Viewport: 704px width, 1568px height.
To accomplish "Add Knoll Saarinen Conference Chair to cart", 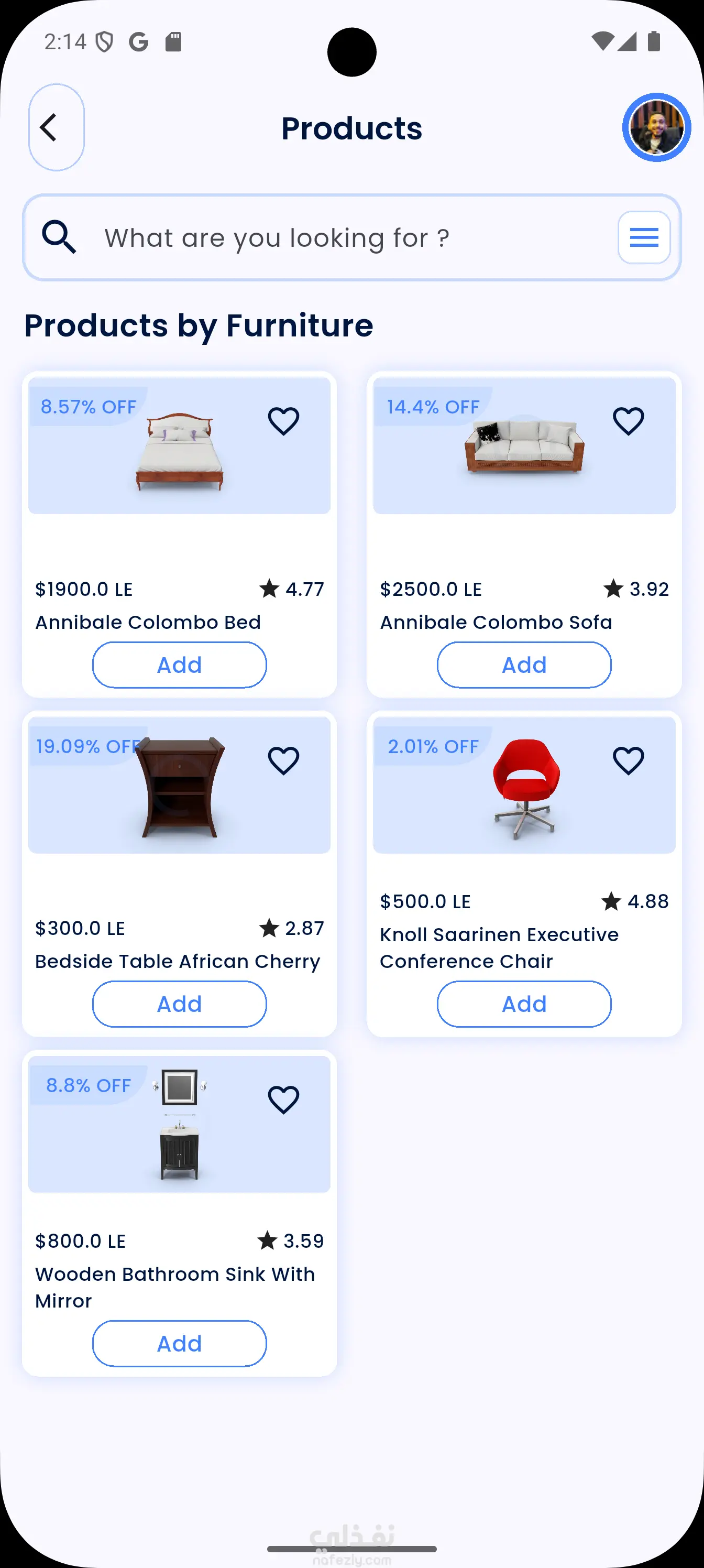I will (x=524, y=1004).
